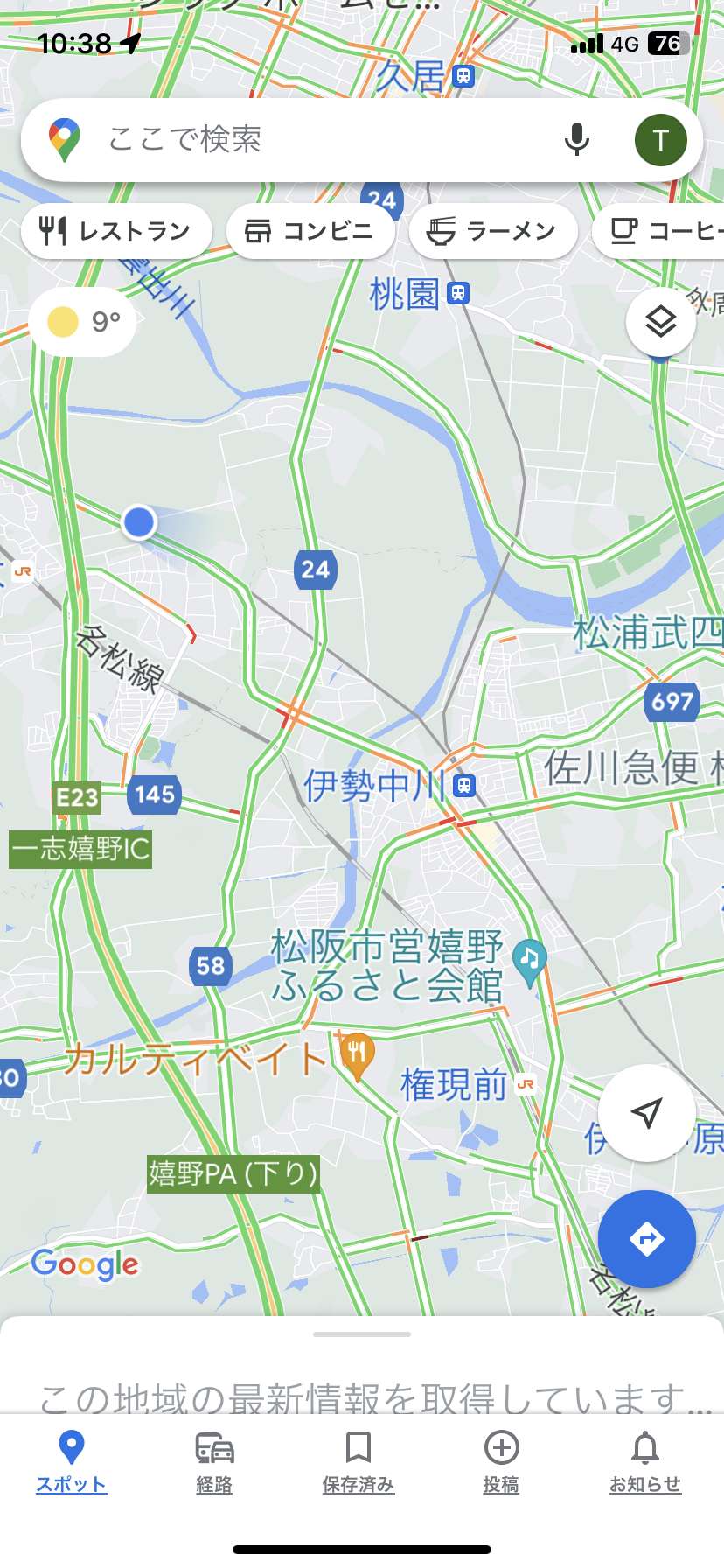Tap the blue directions button
Screen dimensions: 724x1568
(x=647, y=1239)
